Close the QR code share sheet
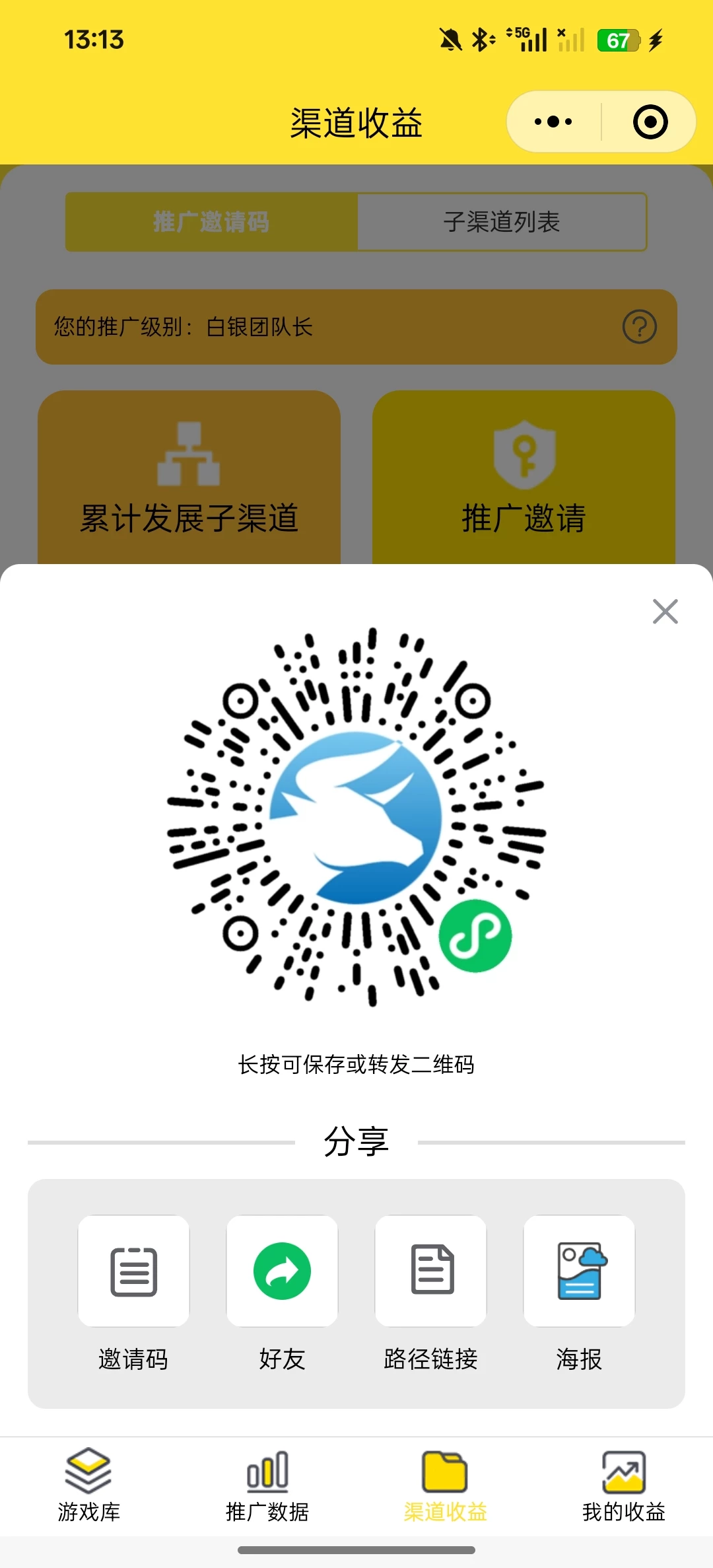The width and height of the screenshot is (713, 1568). pyautogui.click(x=665, y=612)
